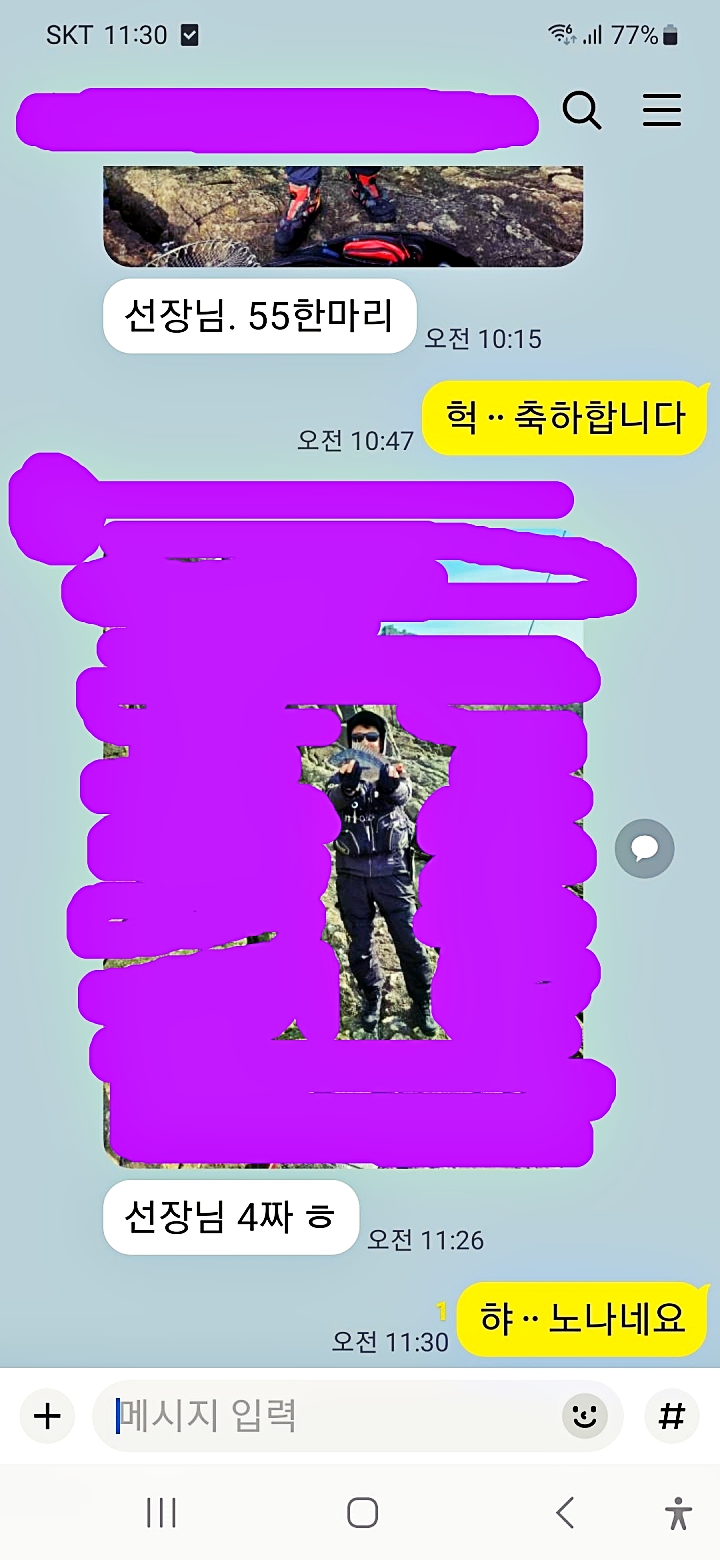Reply to the shared fishing photo

(x=644, y=849)
